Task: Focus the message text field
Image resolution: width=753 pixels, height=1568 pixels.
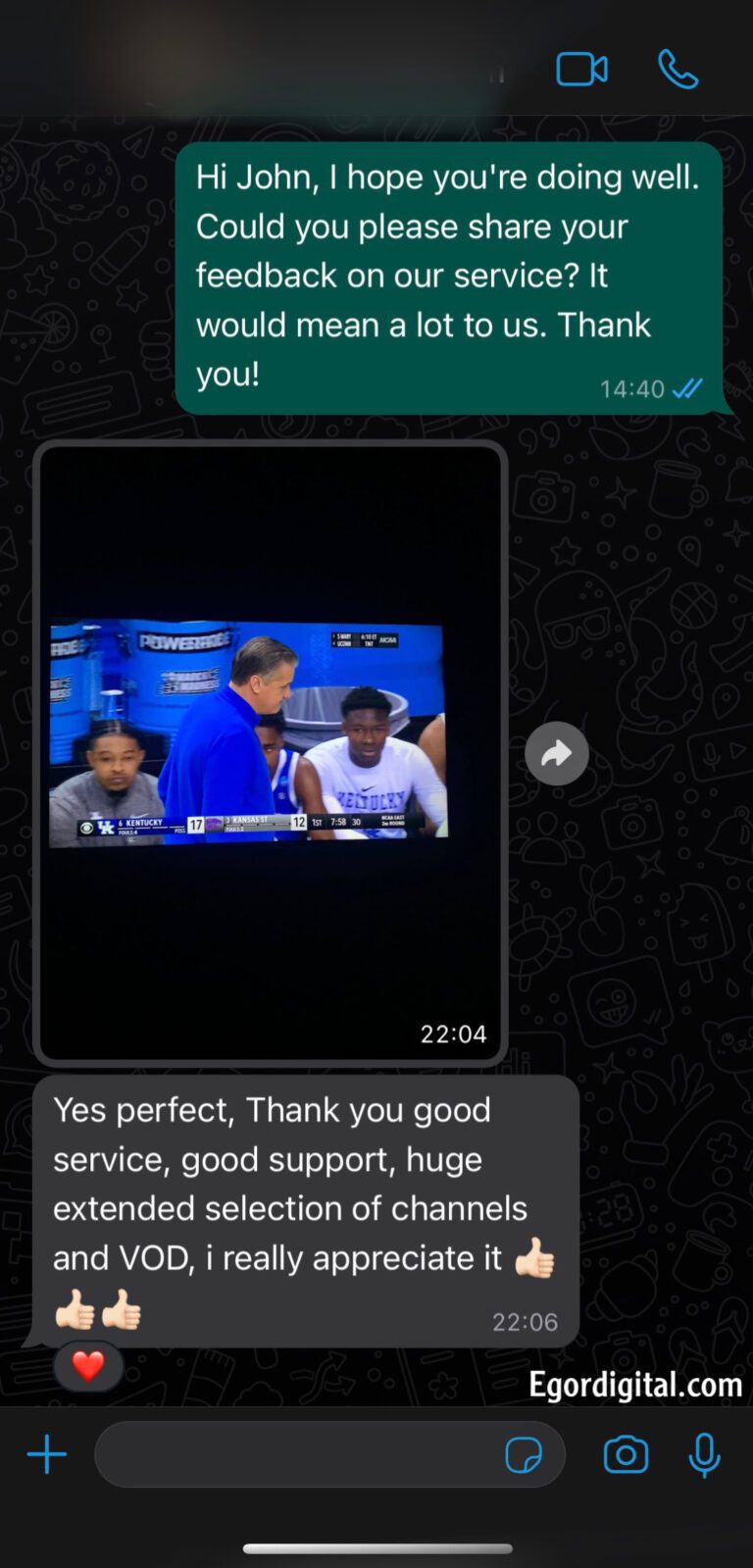Action: 294,1454
